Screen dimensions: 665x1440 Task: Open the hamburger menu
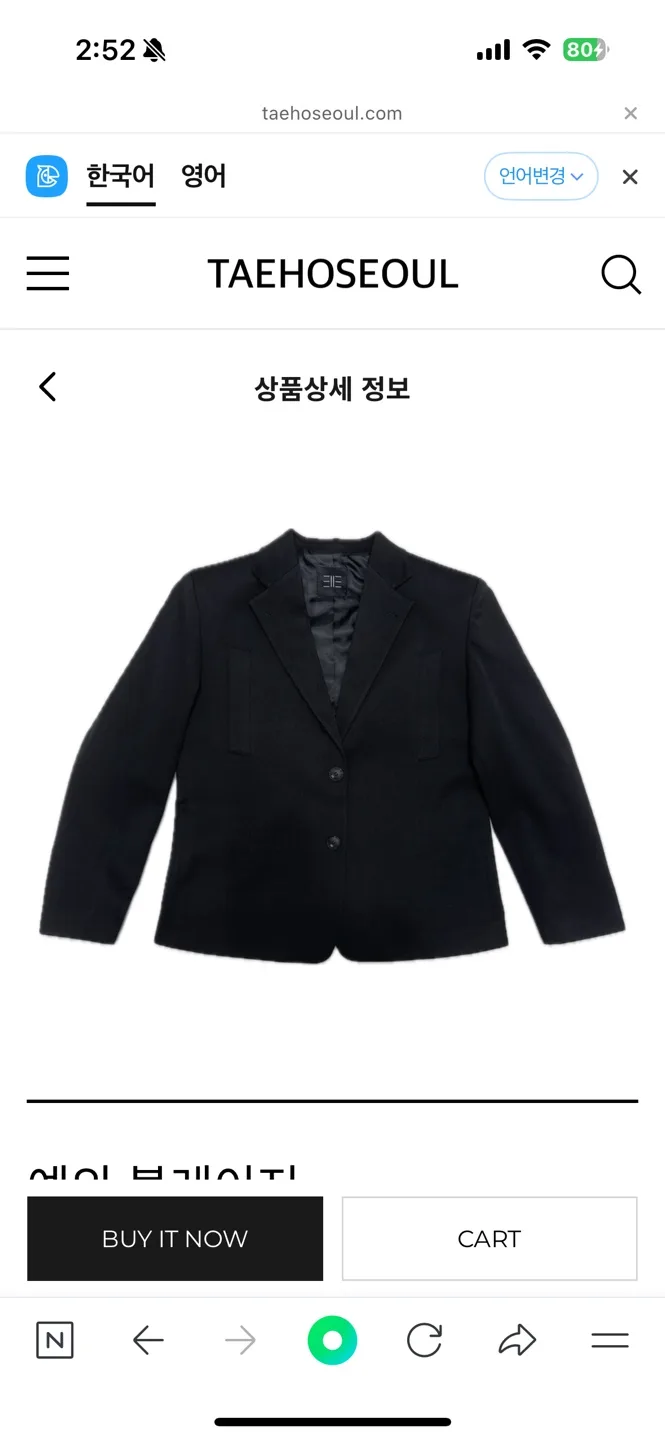(x=48, y=273)
